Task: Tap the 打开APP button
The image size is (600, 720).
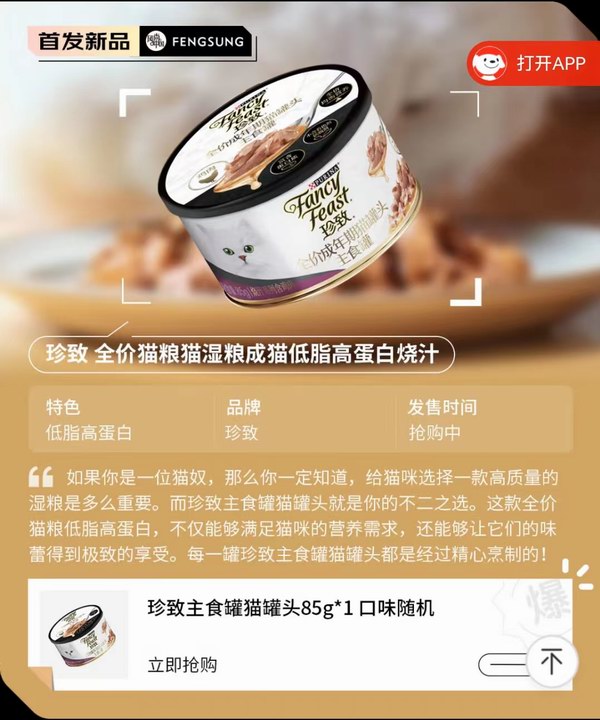Action: 532,64
